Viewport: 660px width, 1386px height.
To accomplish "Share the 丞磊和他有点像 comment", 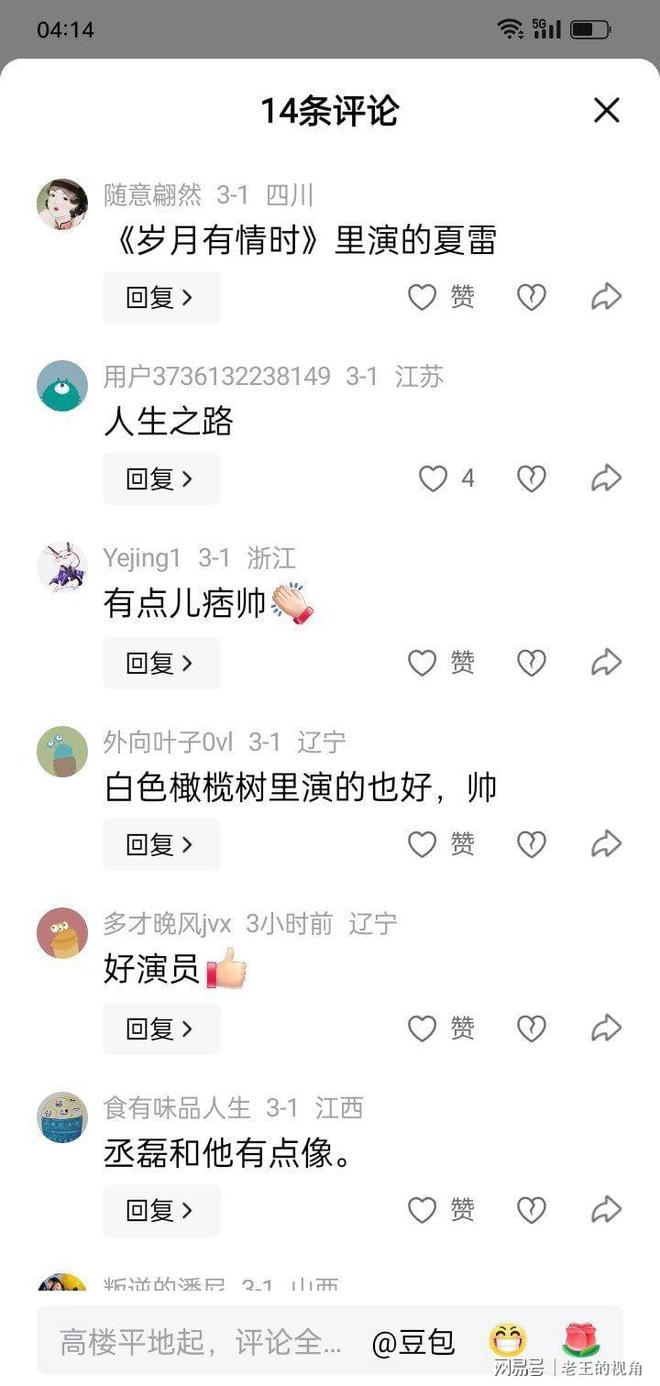I will coord(606,1211).
